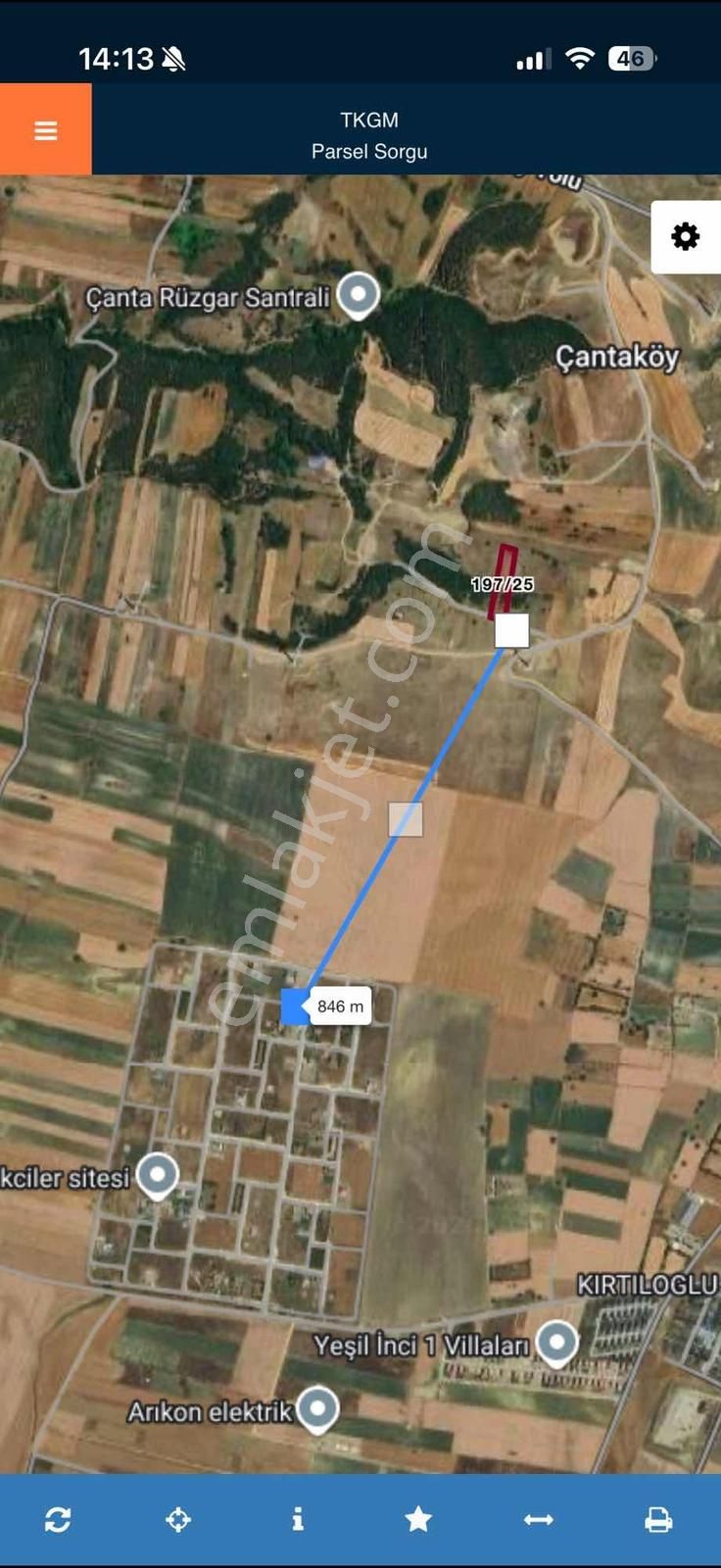The width and height of the screenshot is (721, 1568).
Task: Star the current parcel query
Action: (419, 1518)
